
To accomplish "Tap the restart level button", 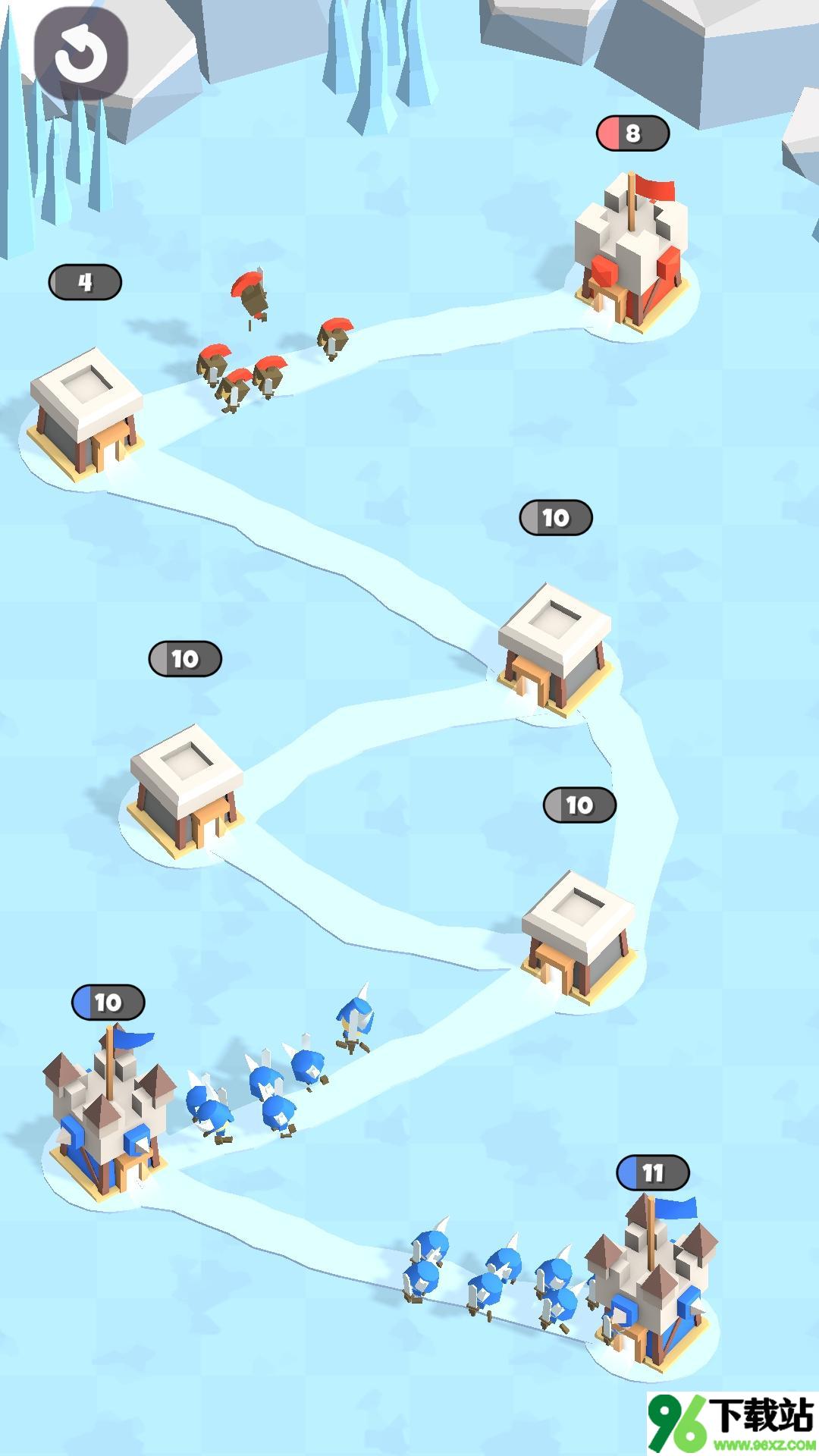I will (80, 54).
